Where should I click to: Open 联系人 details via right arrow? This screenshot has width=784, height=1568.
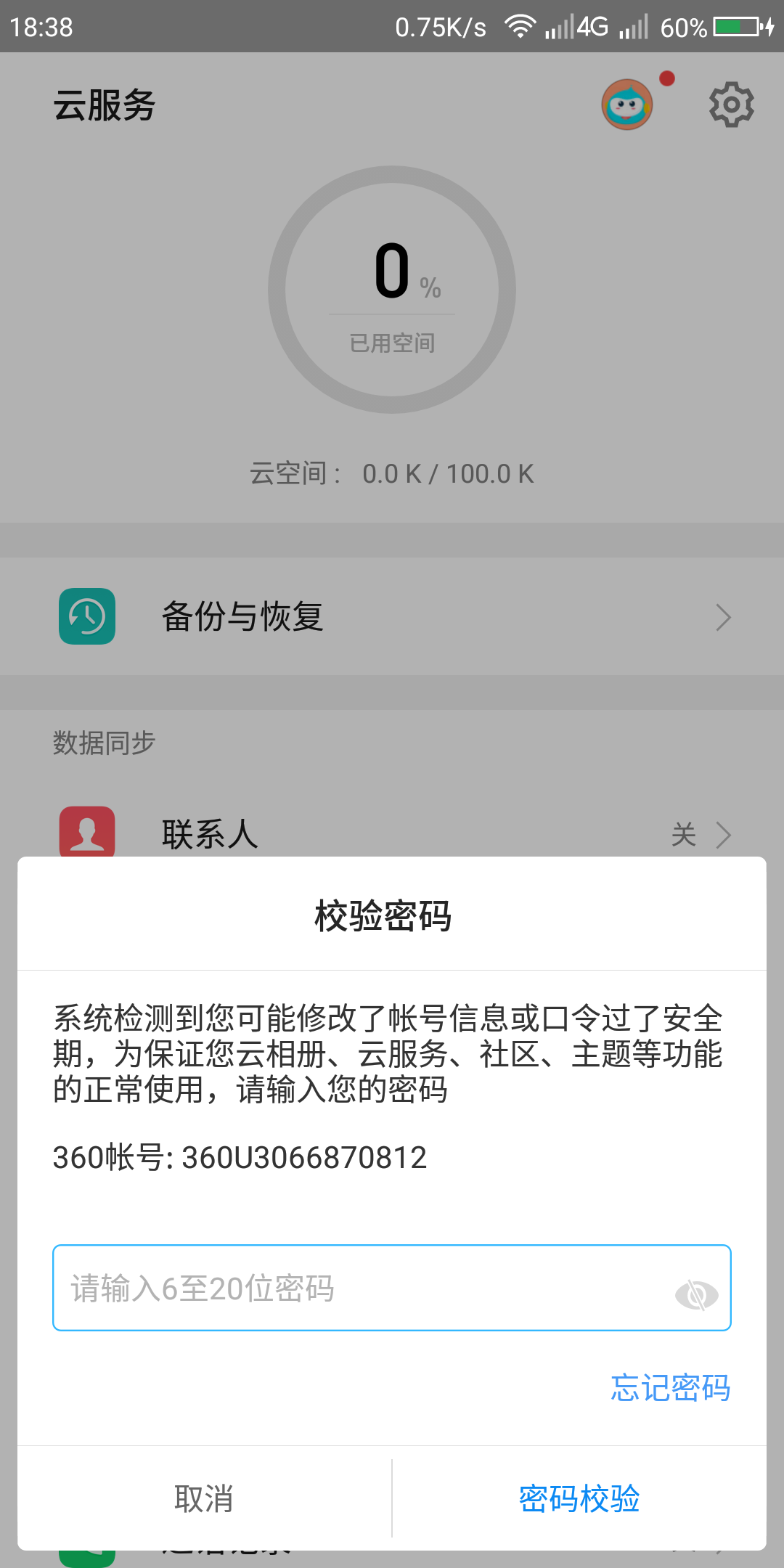723,834
